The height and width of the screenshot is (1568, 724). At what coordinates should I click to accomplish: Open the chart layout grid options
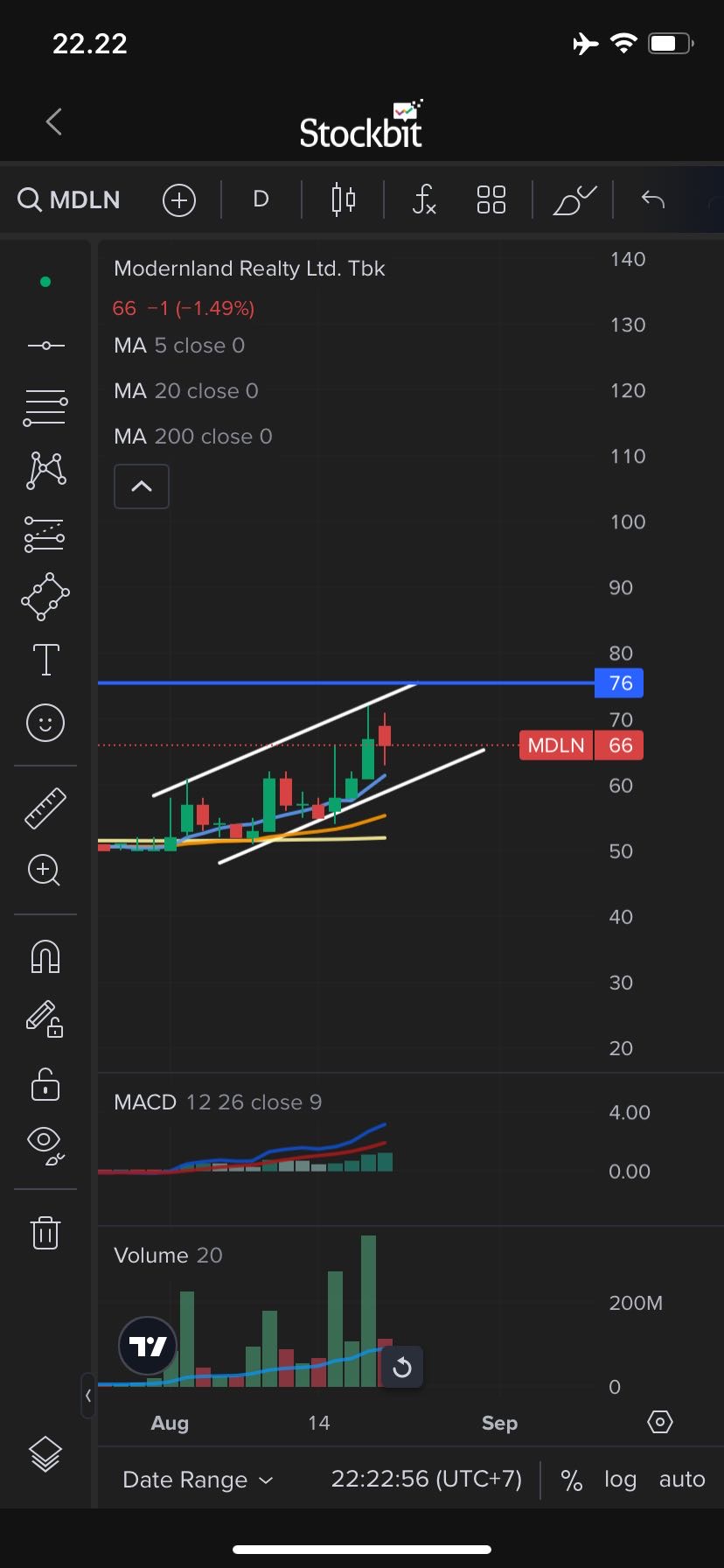point(491,199)
